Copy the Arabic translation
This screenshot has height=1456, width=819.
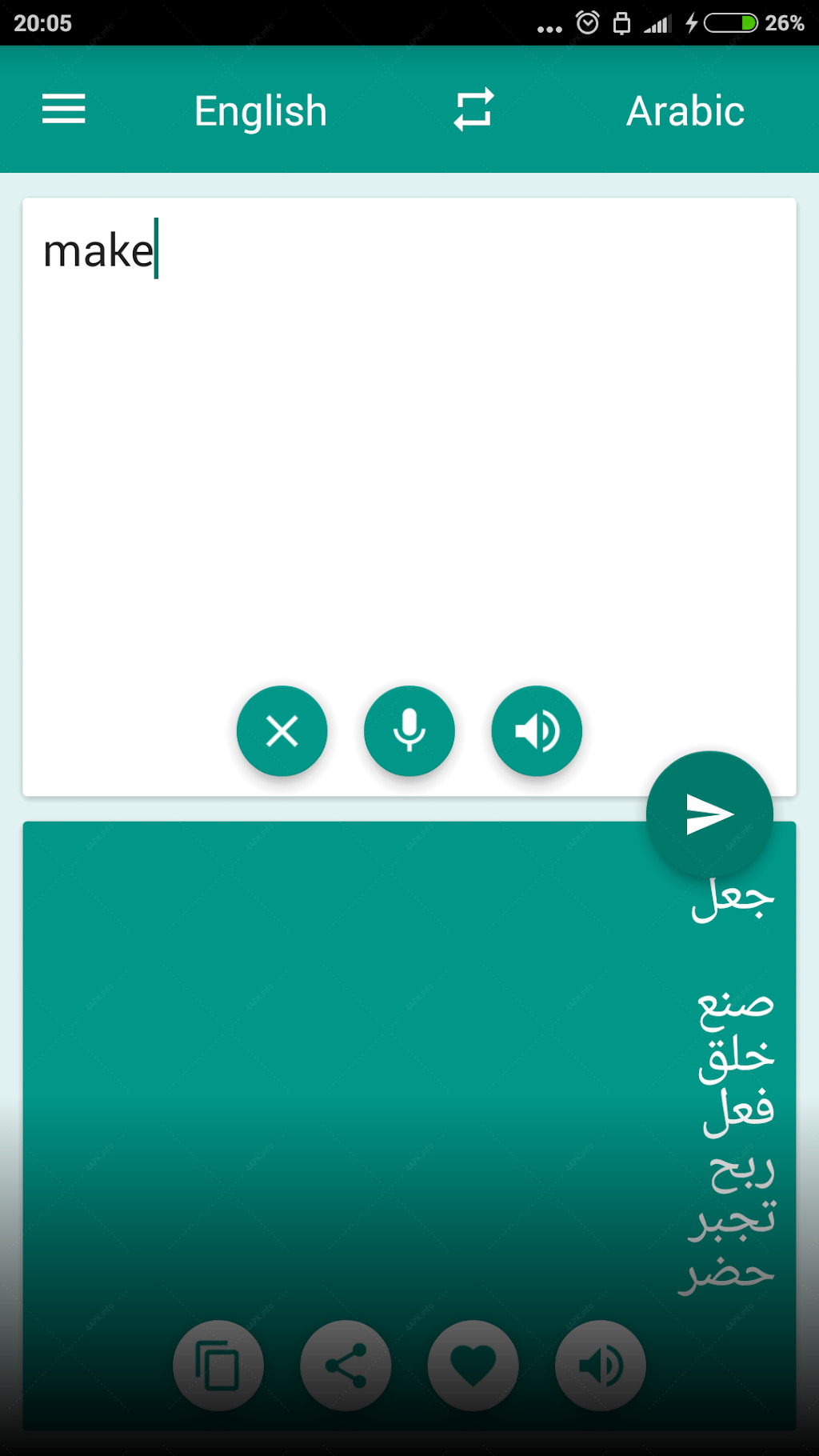pyautogui.click(x=218, y=1366)
